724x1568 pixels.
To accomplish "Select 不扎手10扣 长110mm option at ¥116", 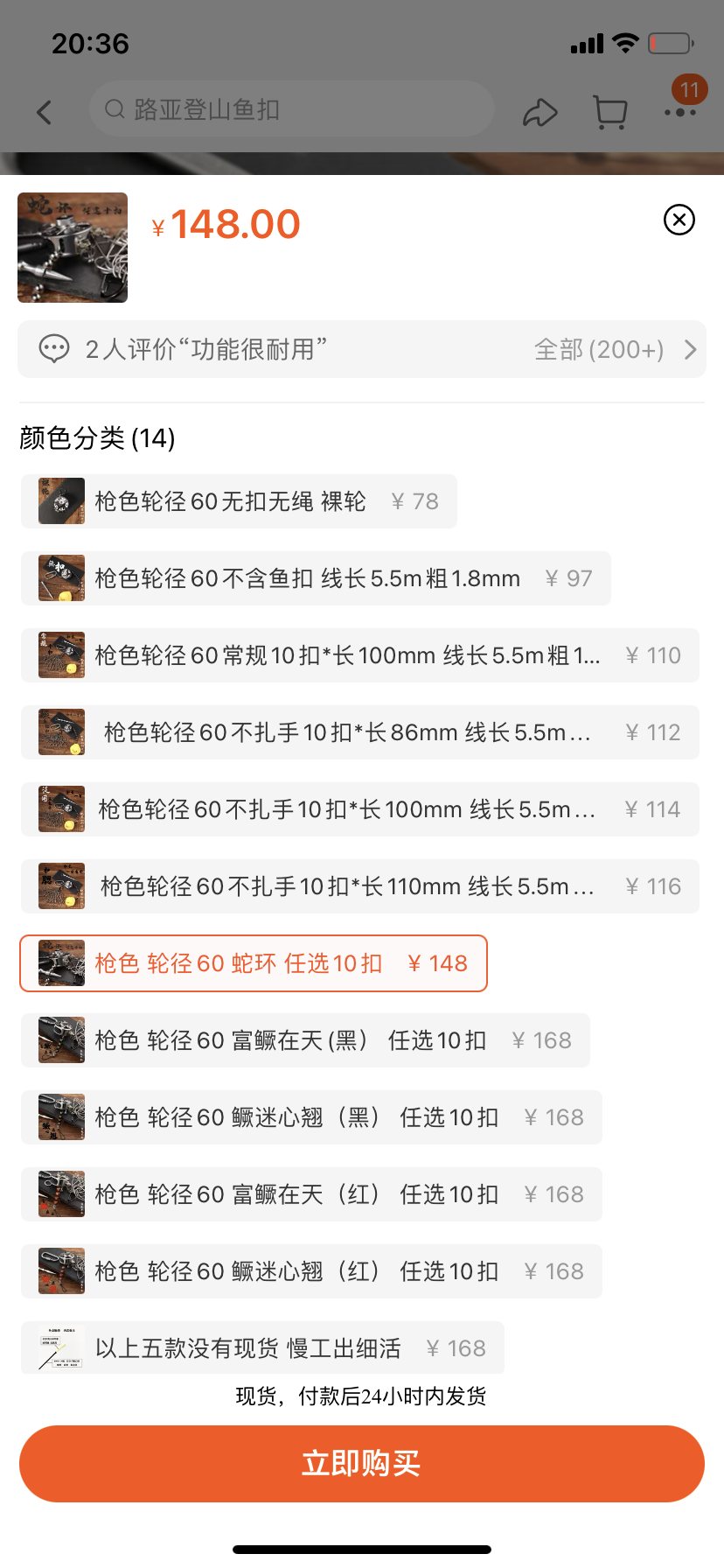I will coord(360,886).
